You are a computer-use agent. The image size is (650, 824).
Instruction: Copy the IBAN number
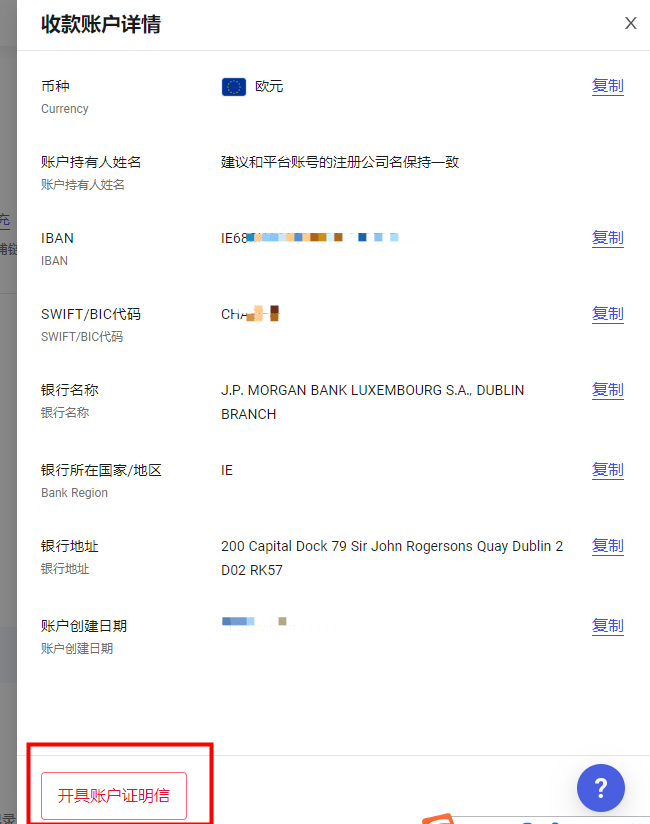(607, 238)
